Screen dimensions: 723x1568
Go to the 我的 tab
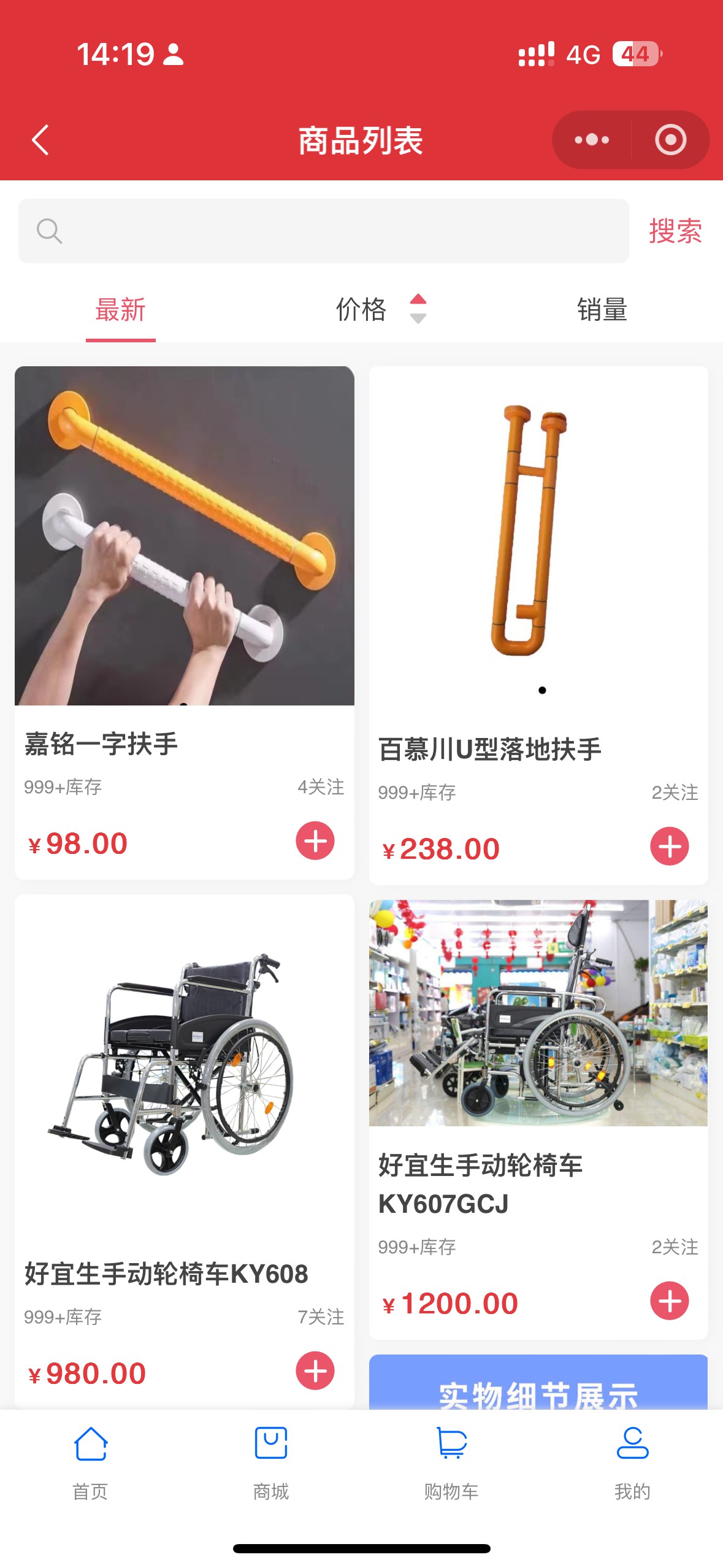click(x=632, y=1462)
